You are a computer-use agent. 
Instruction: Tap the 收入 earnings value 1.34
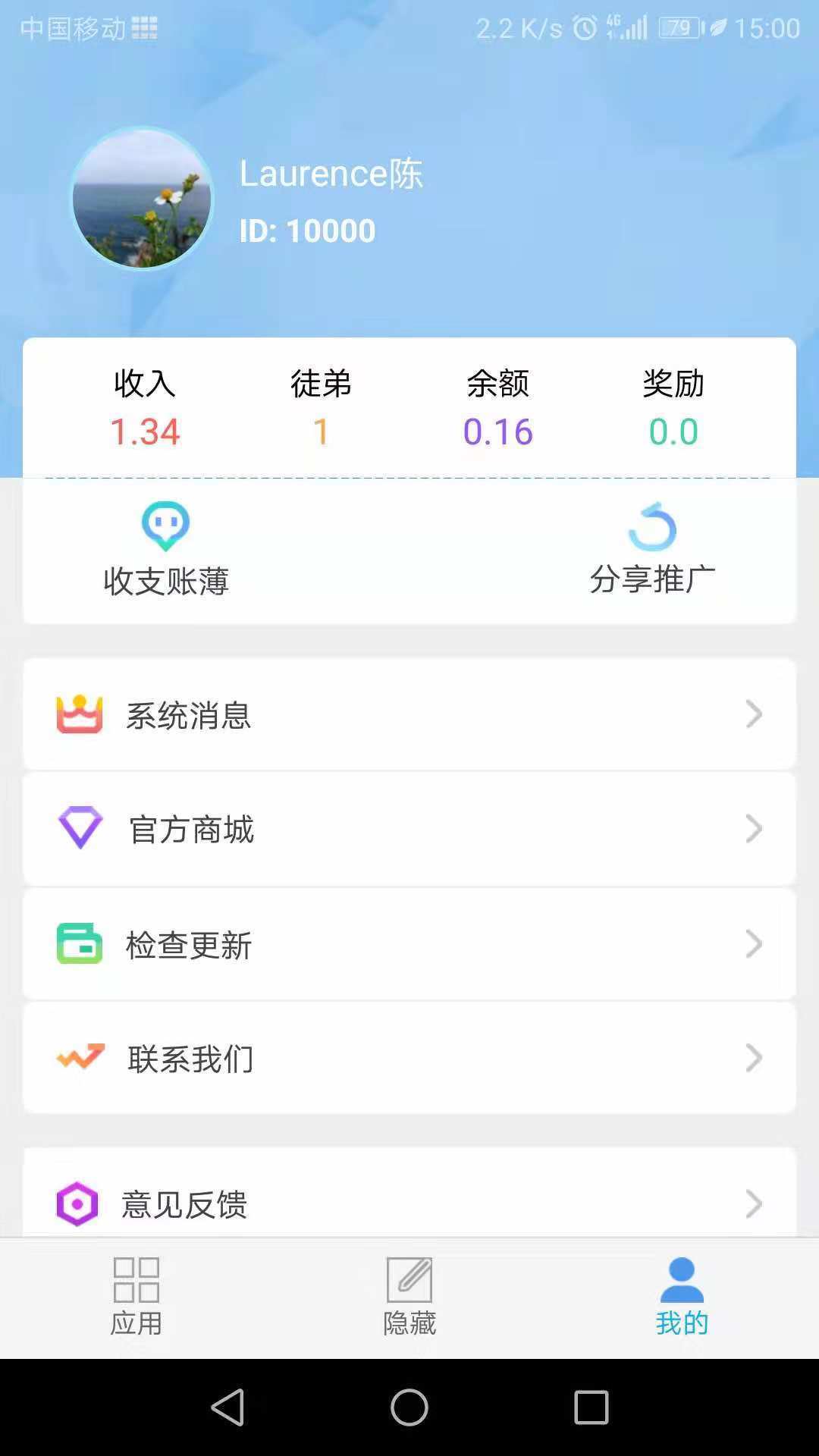coord(146,431)
